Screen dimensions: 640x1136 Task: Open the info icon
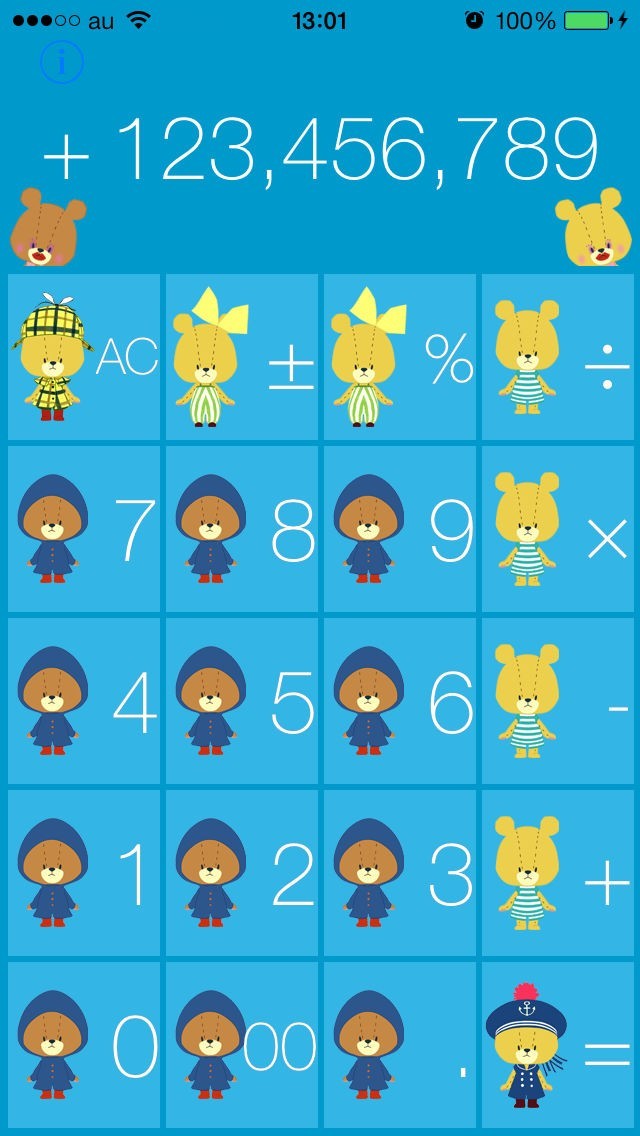[62, 62]
